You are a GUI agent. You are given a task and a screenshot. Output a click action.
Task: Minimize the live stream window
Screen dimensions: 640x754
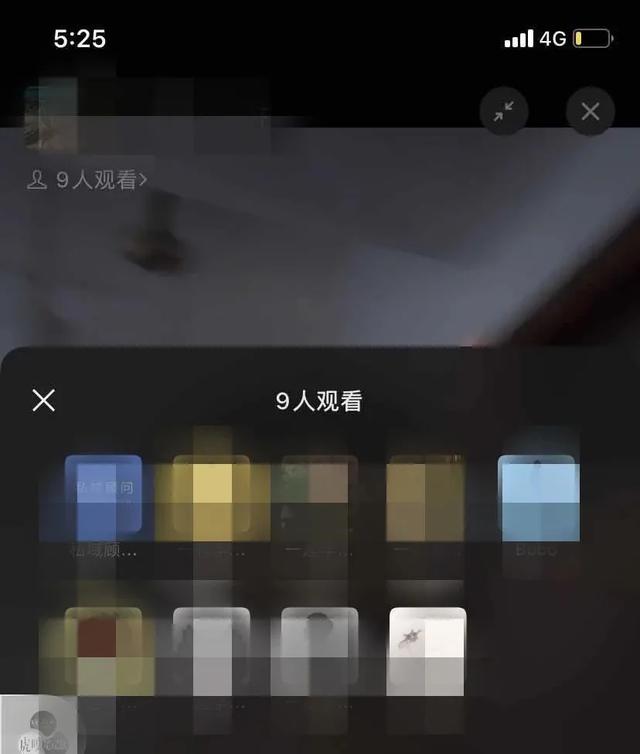(504, 112)
